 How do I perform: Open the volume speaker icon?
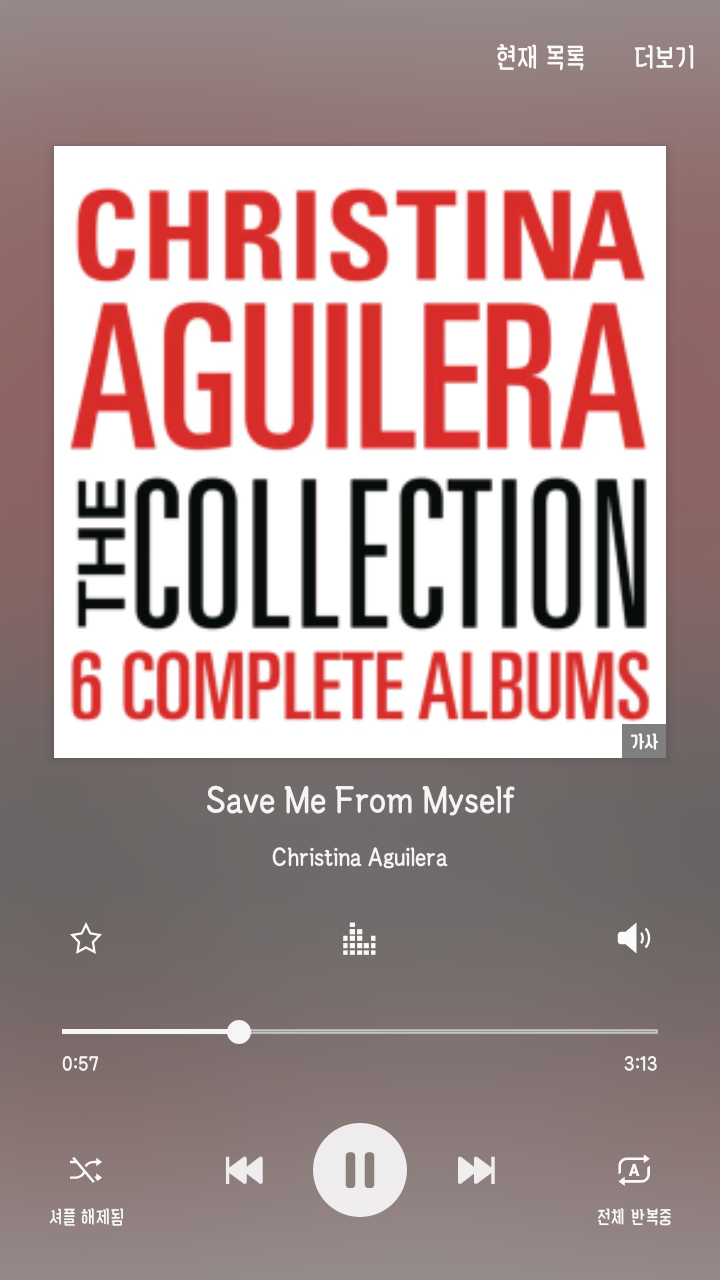[634, 938]
